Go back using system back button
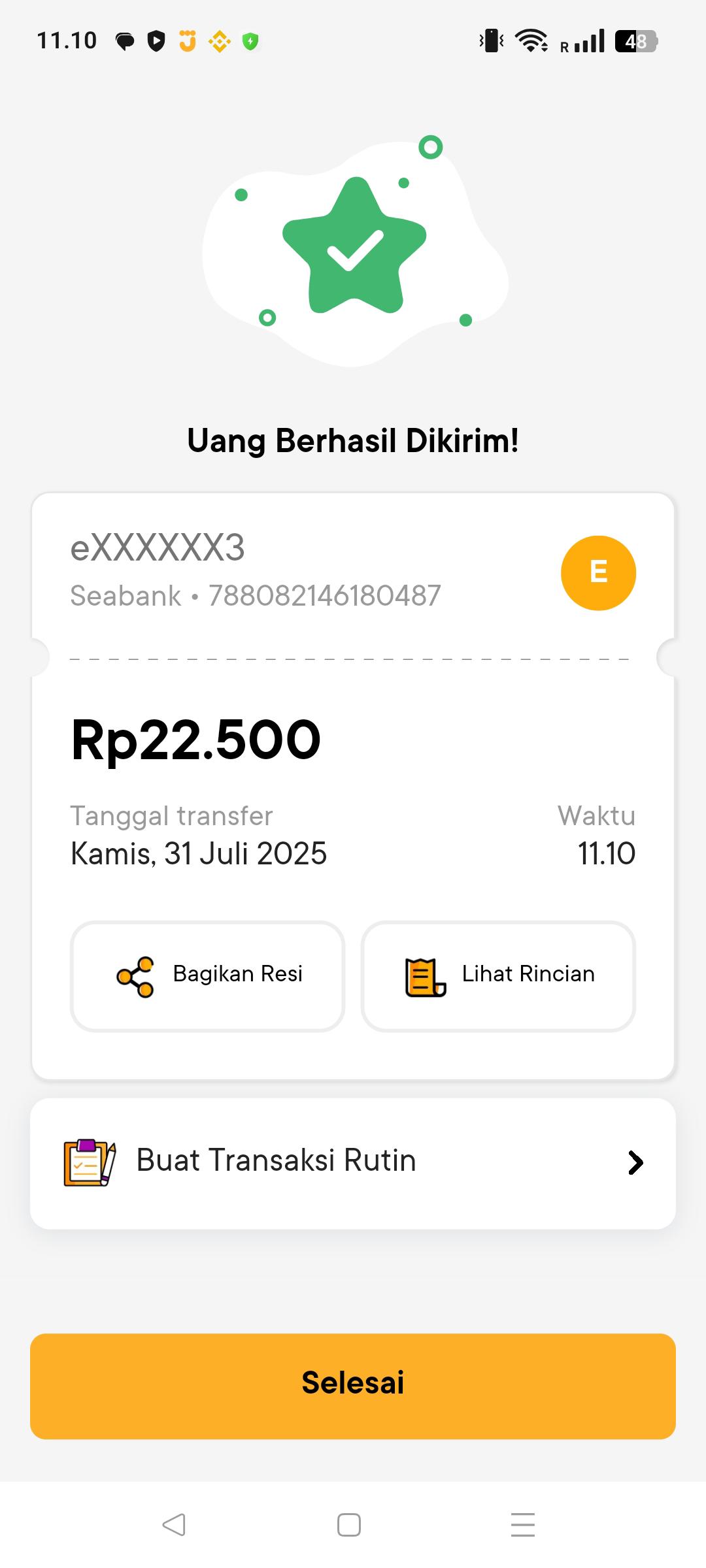The image size is (706, 1568). pos(174,1525)
